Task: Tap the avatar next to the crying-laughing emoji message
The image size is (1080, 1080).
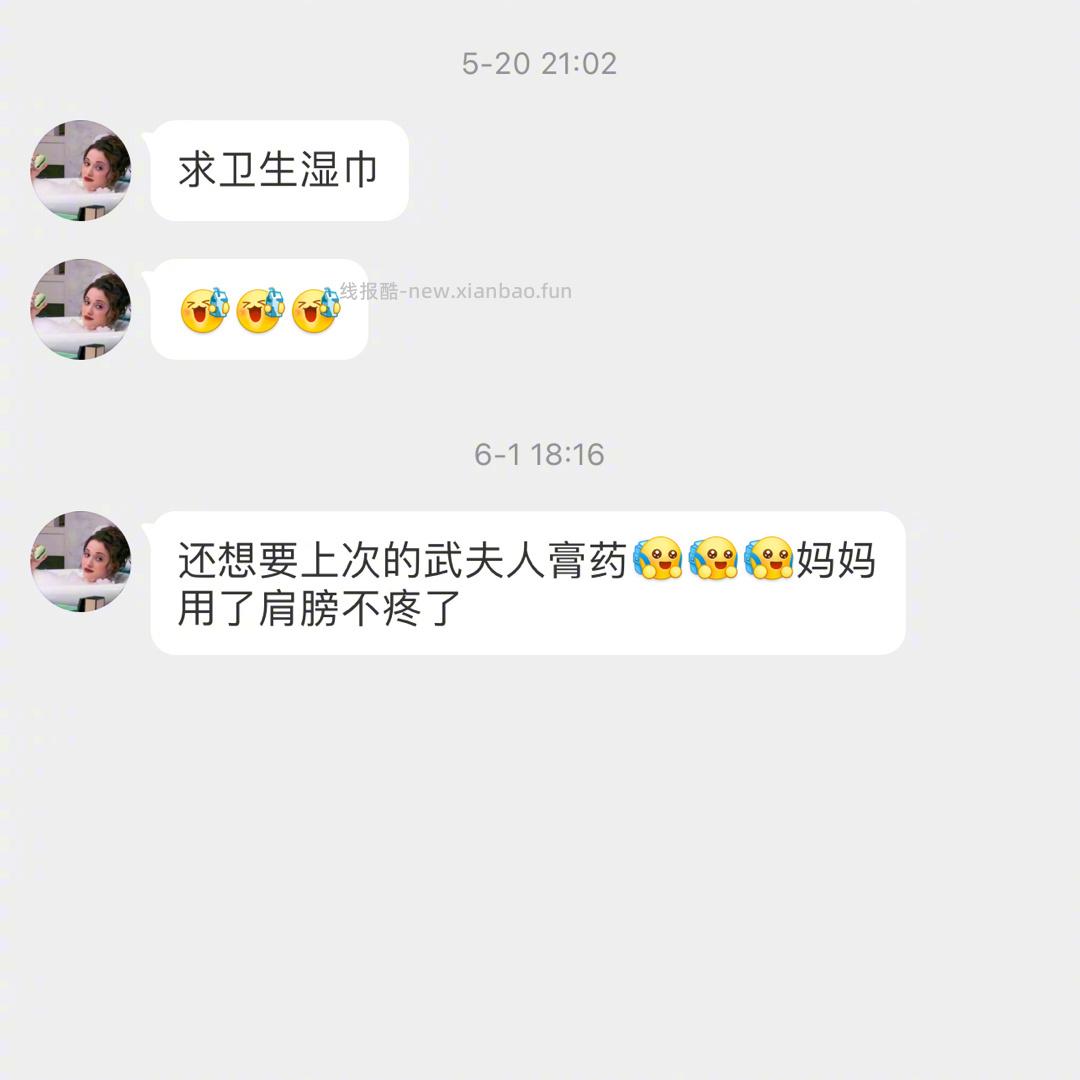Action: tap(81, 309)
